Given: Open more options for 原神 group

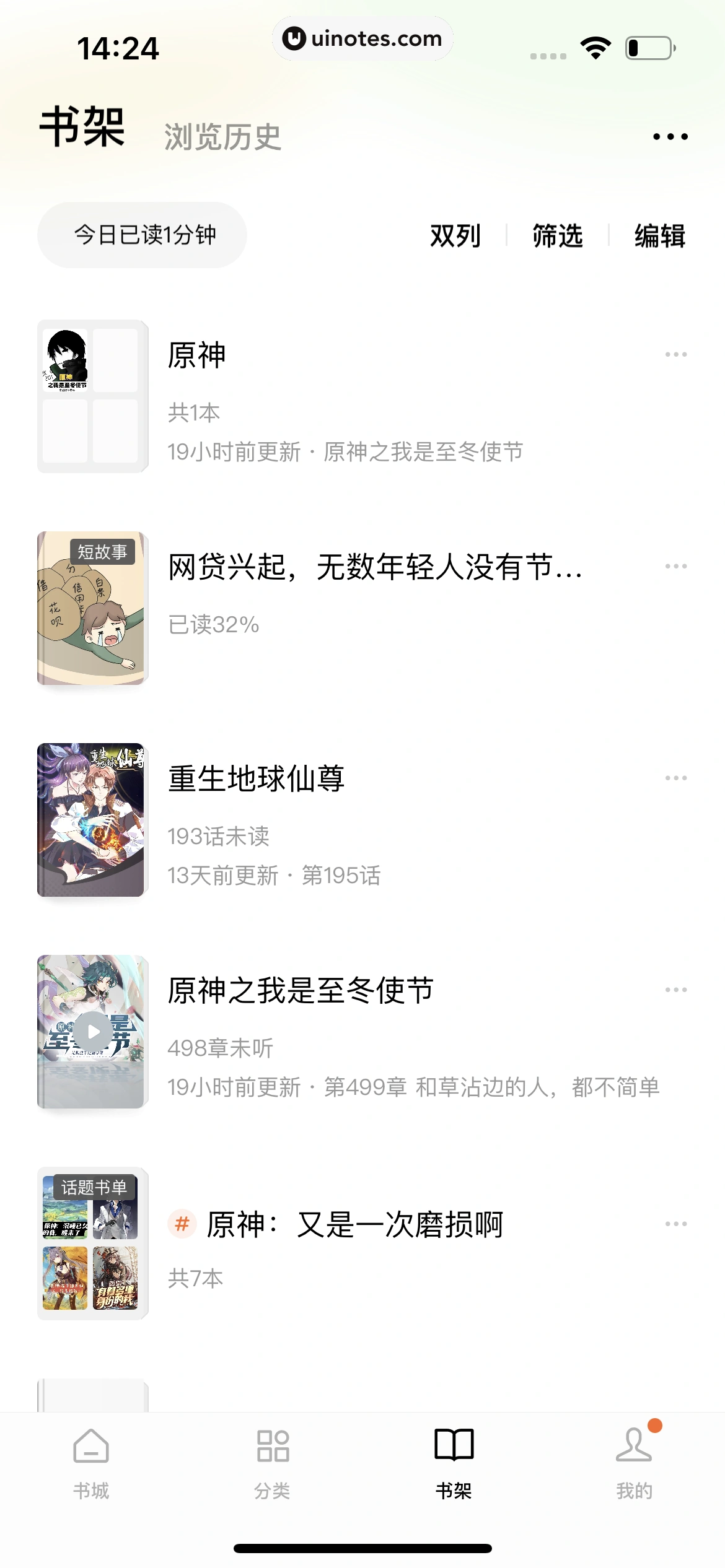Looking at the screenshot, I should (x=675, y=354).
